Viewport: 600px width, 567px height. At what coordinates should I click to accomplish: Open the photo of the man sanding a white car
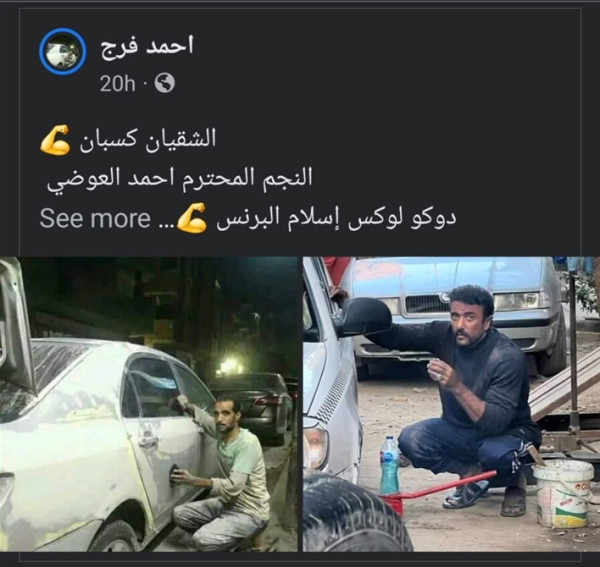coord(150,405)
